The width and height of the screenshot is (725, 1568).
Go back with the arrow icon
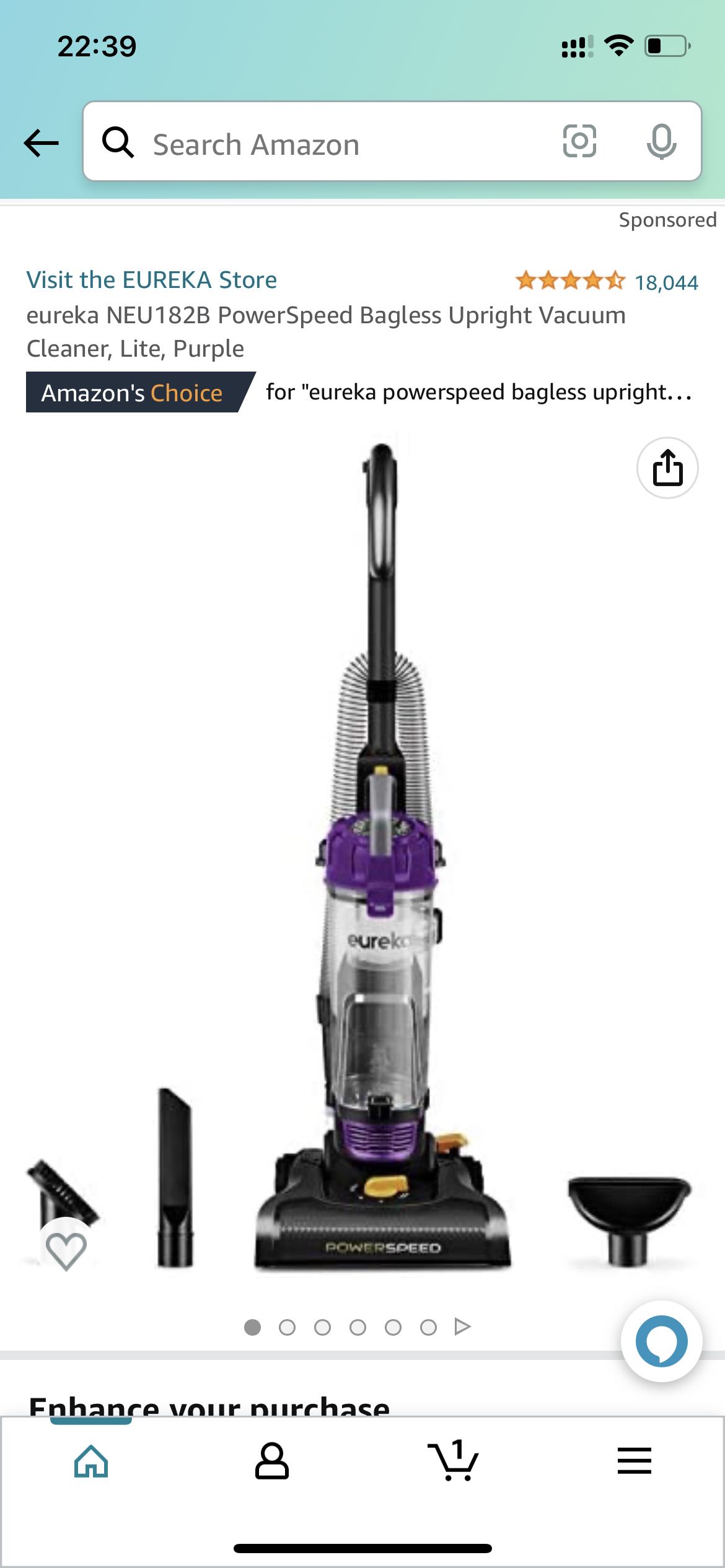[x=41, y=143]
